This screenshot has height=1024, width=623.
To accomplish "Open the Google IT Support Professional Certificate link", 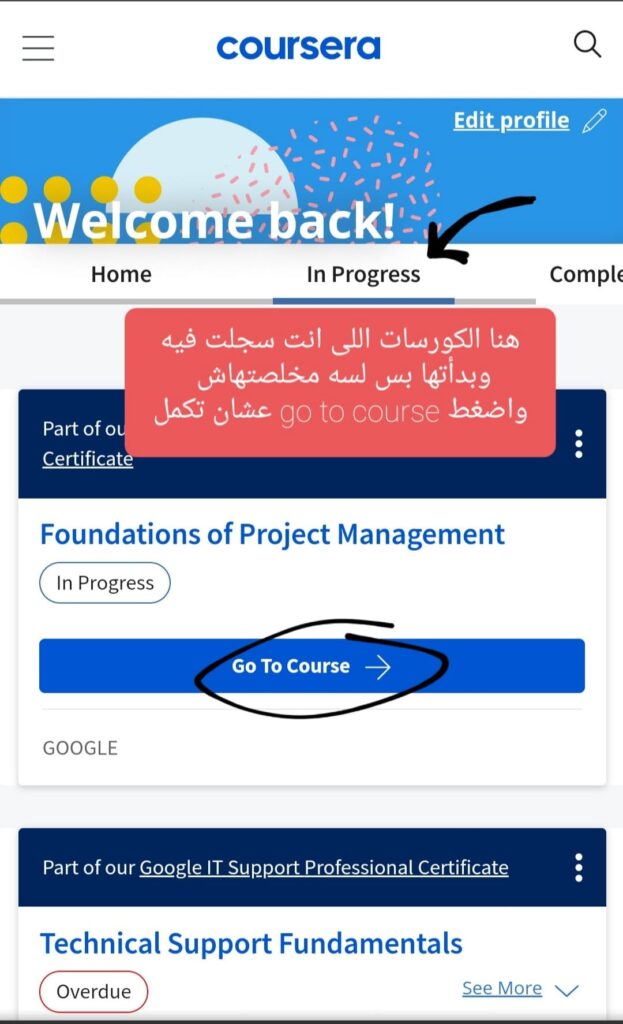I will 323,867.
